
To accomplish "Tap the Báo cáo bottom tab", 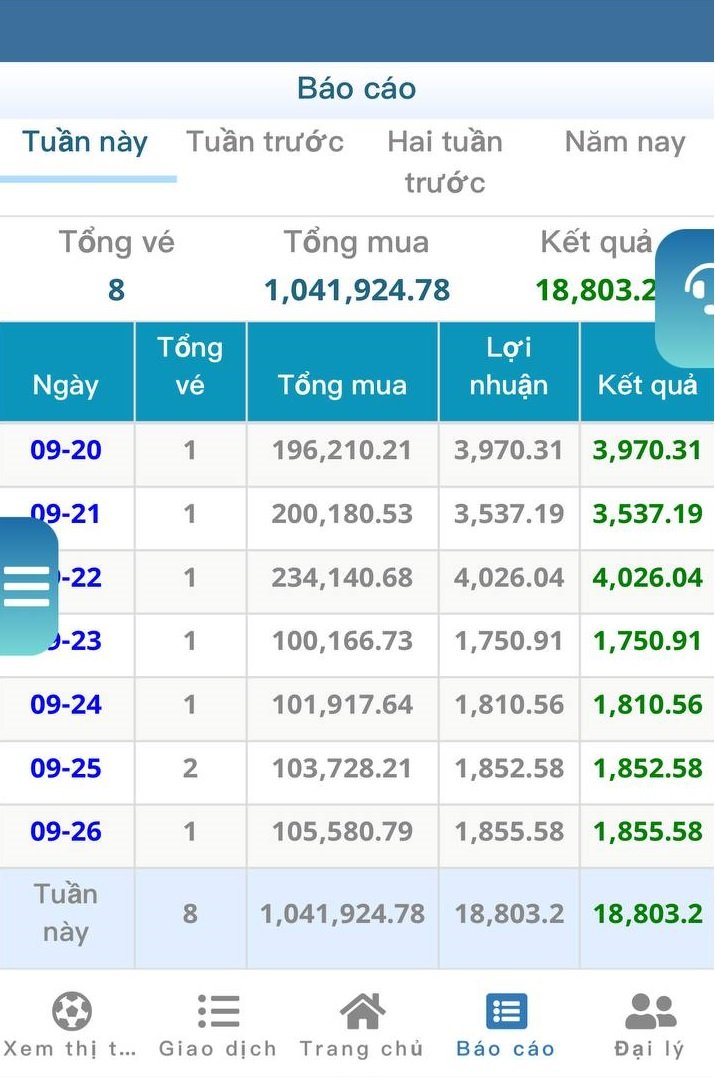I will pos(505,1025).
